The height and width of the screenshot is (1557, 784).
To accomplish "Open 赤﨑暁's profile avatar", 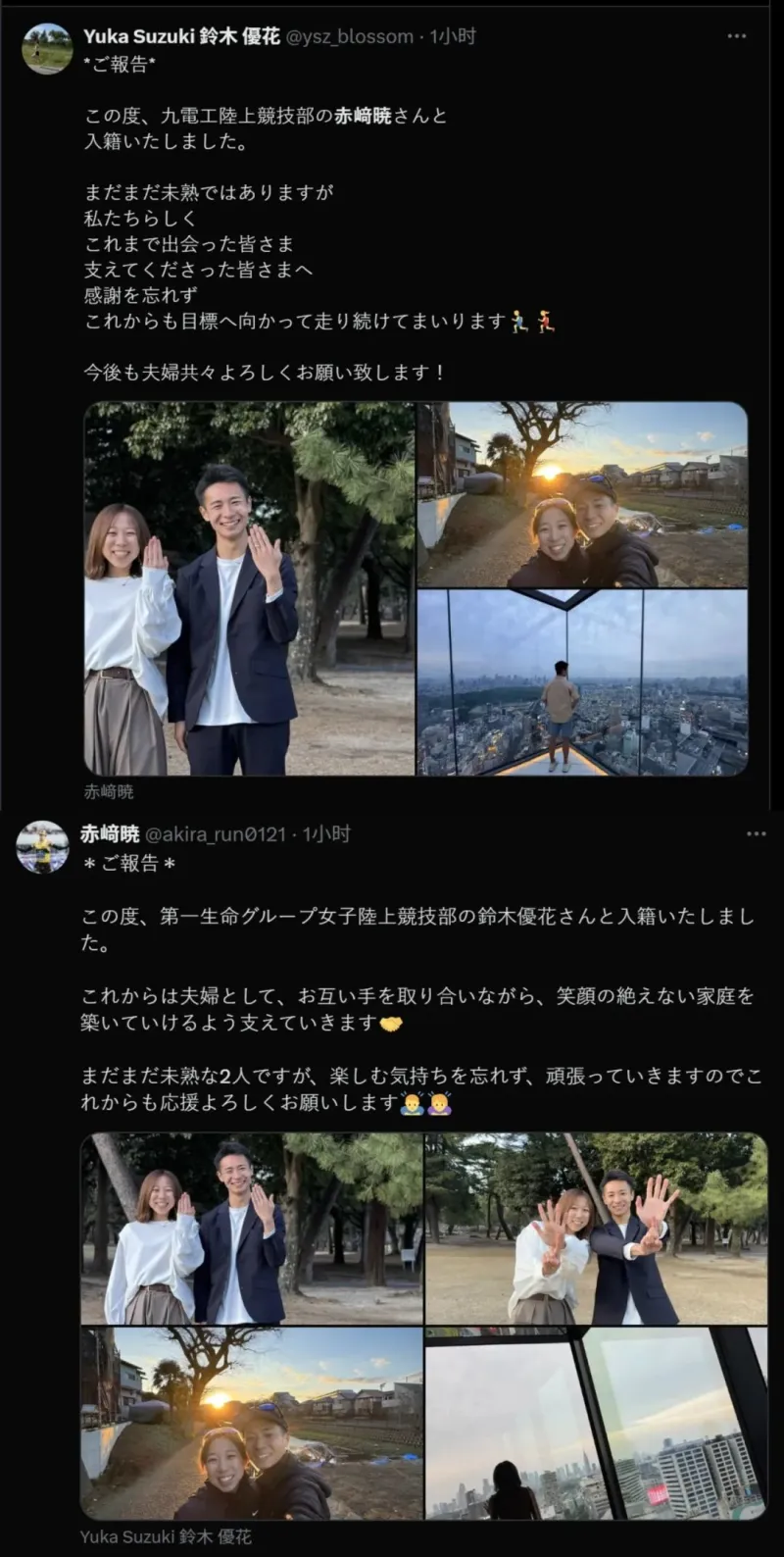I will pos(42,847).
